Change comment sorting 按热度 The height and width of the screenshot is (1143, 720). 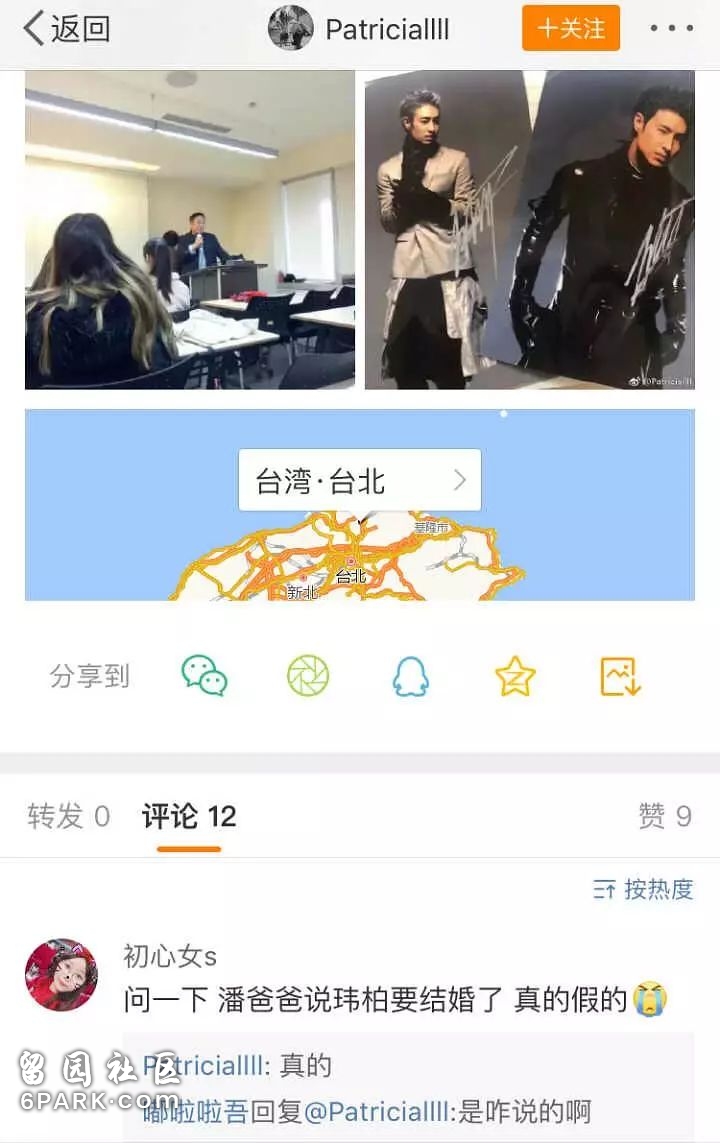[643, 889]
